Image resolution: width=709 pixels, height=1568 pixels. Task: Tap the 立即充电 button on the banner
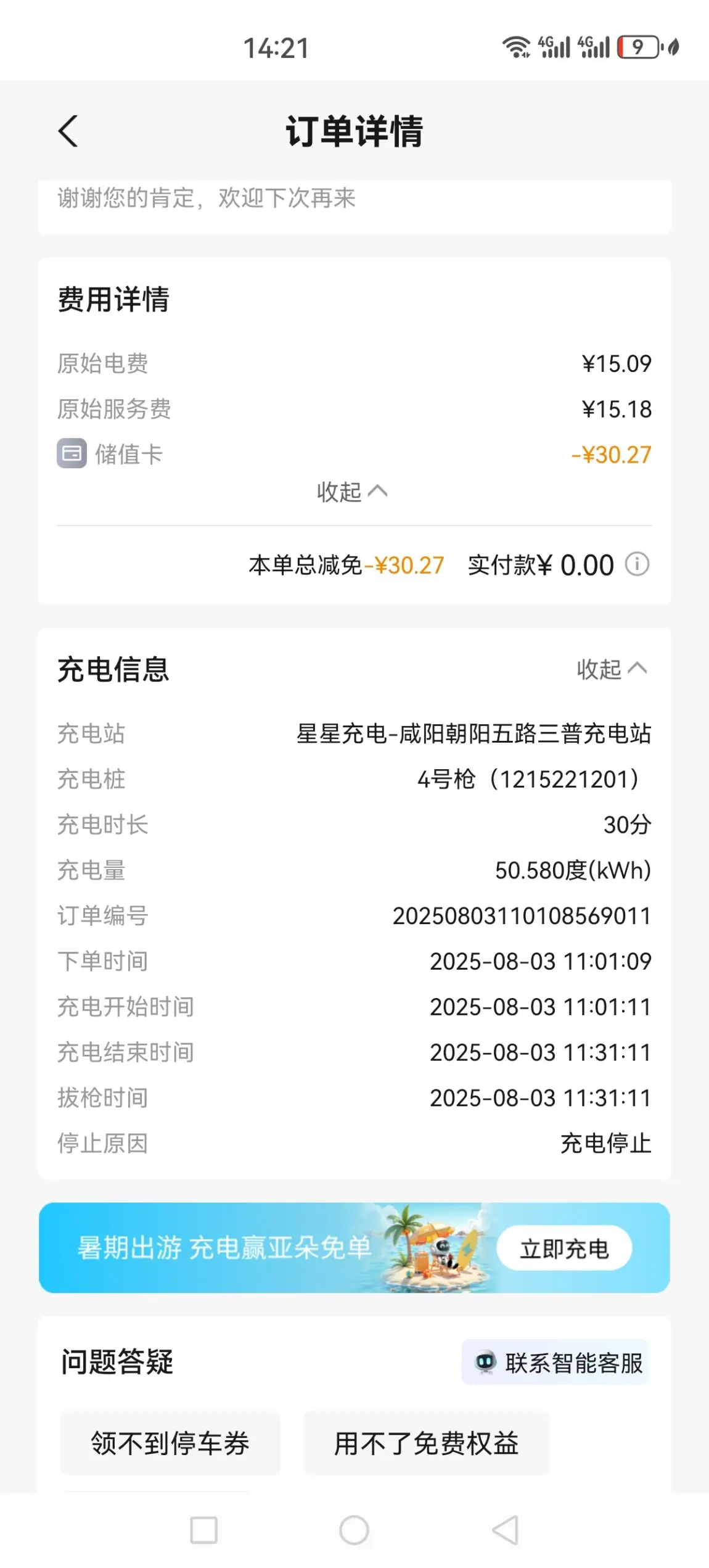pyautogui.click(x=564, y=1247)
